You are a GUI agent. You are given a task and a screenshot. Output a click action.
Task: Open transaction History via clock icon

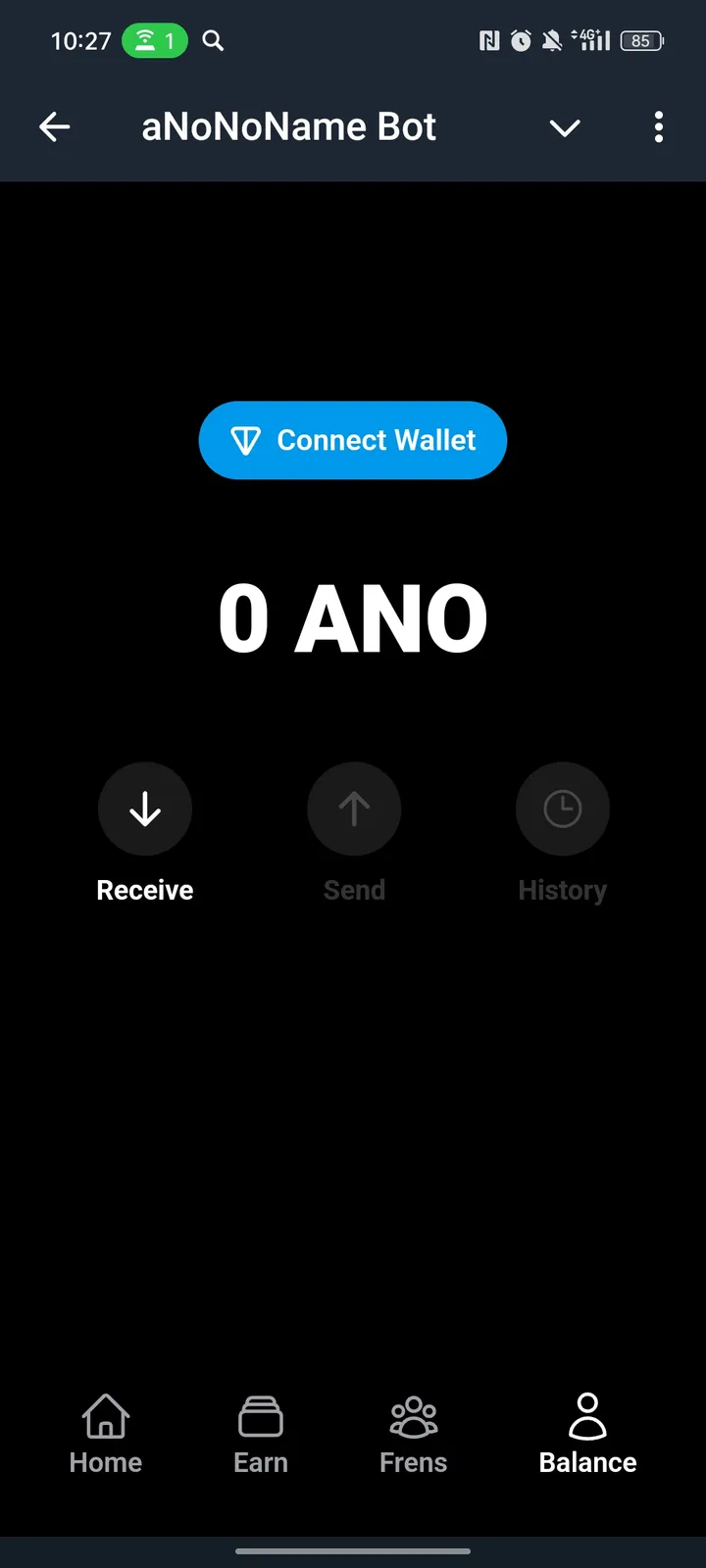[x=563, y=808]
